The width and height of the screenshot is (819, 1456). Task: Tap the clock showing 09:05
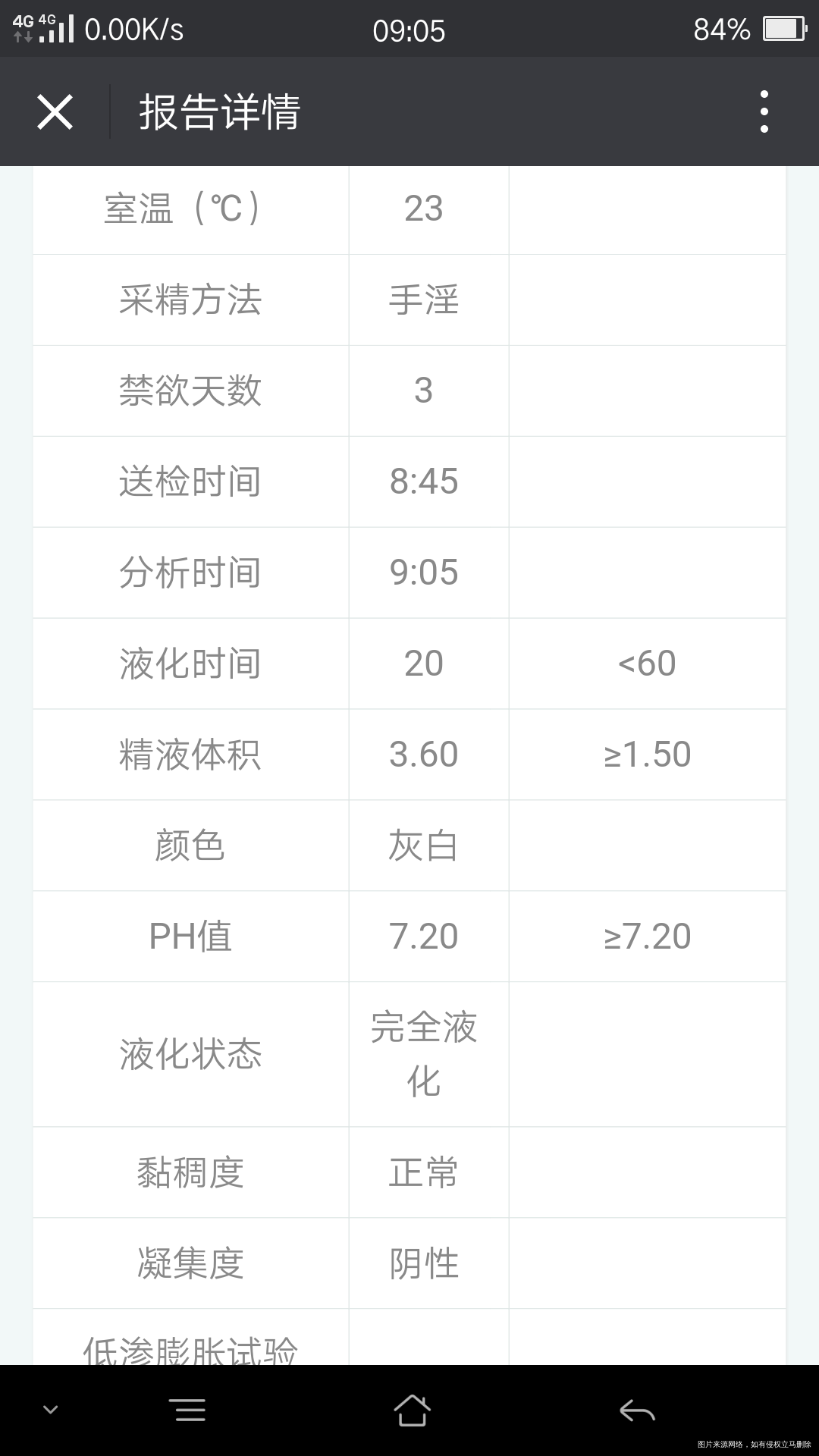(409, 30)
